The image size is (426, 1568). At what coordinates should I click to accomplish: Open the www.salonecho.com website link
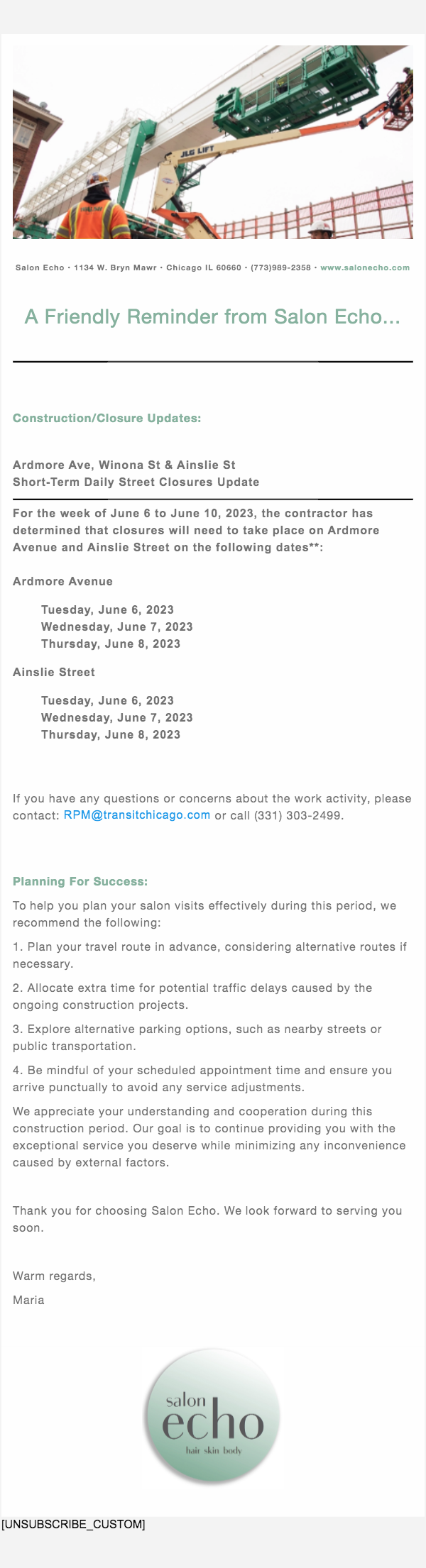pyautogui.click(x=365, y=267)
